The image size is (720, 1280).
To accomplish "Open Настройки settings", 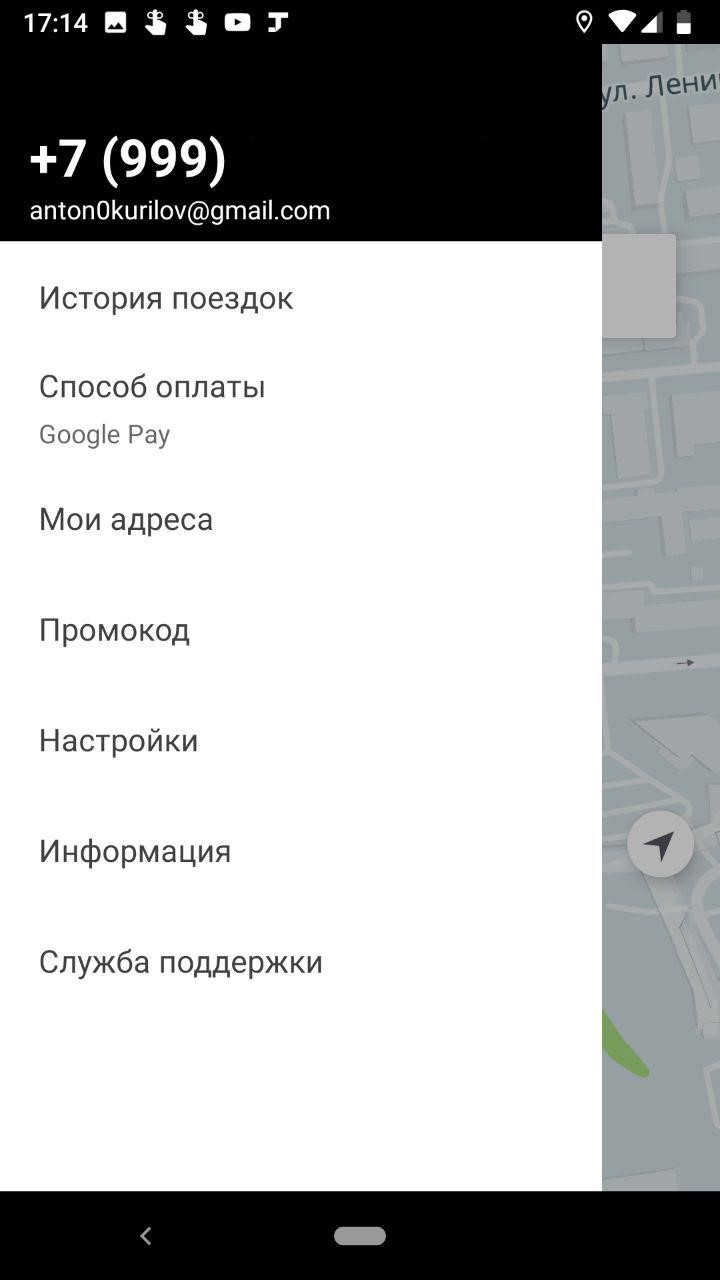I will 300,741.
